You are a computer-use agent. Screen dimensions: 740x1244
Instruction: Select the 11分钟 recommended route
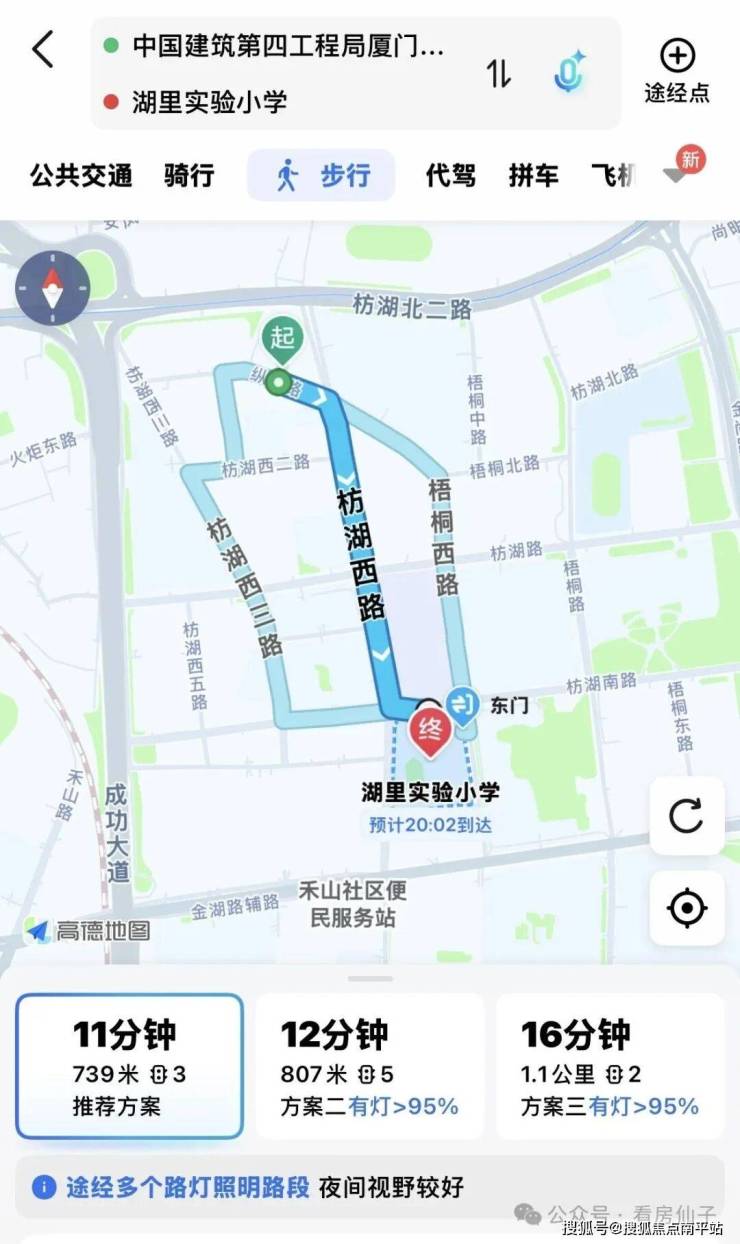(x=129, y=1066)
